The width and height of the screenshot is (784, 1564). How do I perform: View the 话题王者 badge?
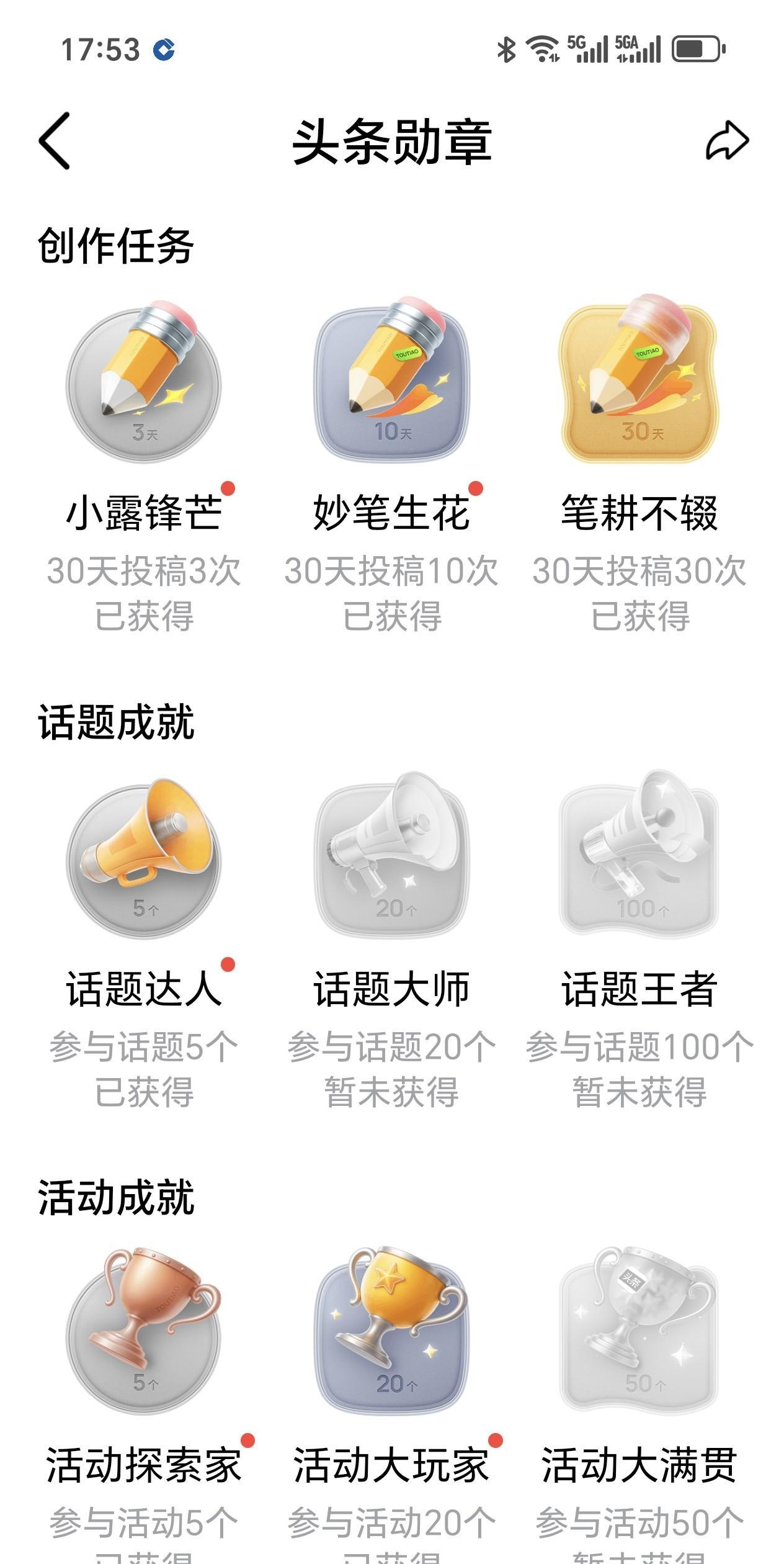(x=639, y=859)
